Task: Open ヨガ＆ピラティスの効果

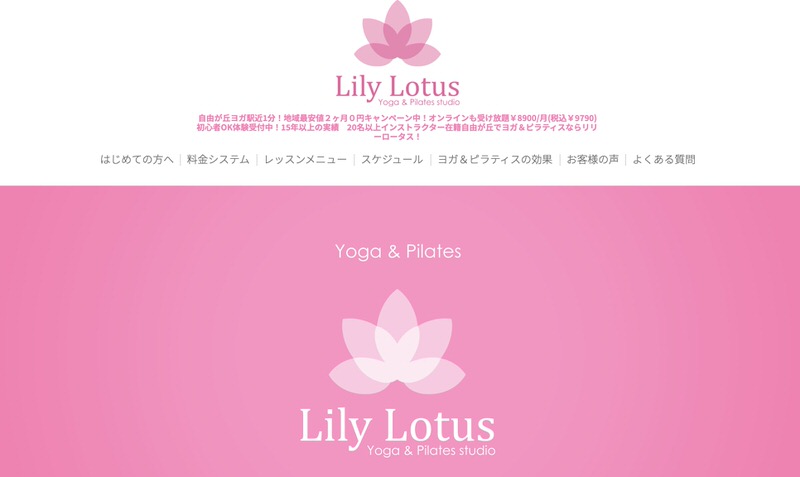Action: [495, 159]
